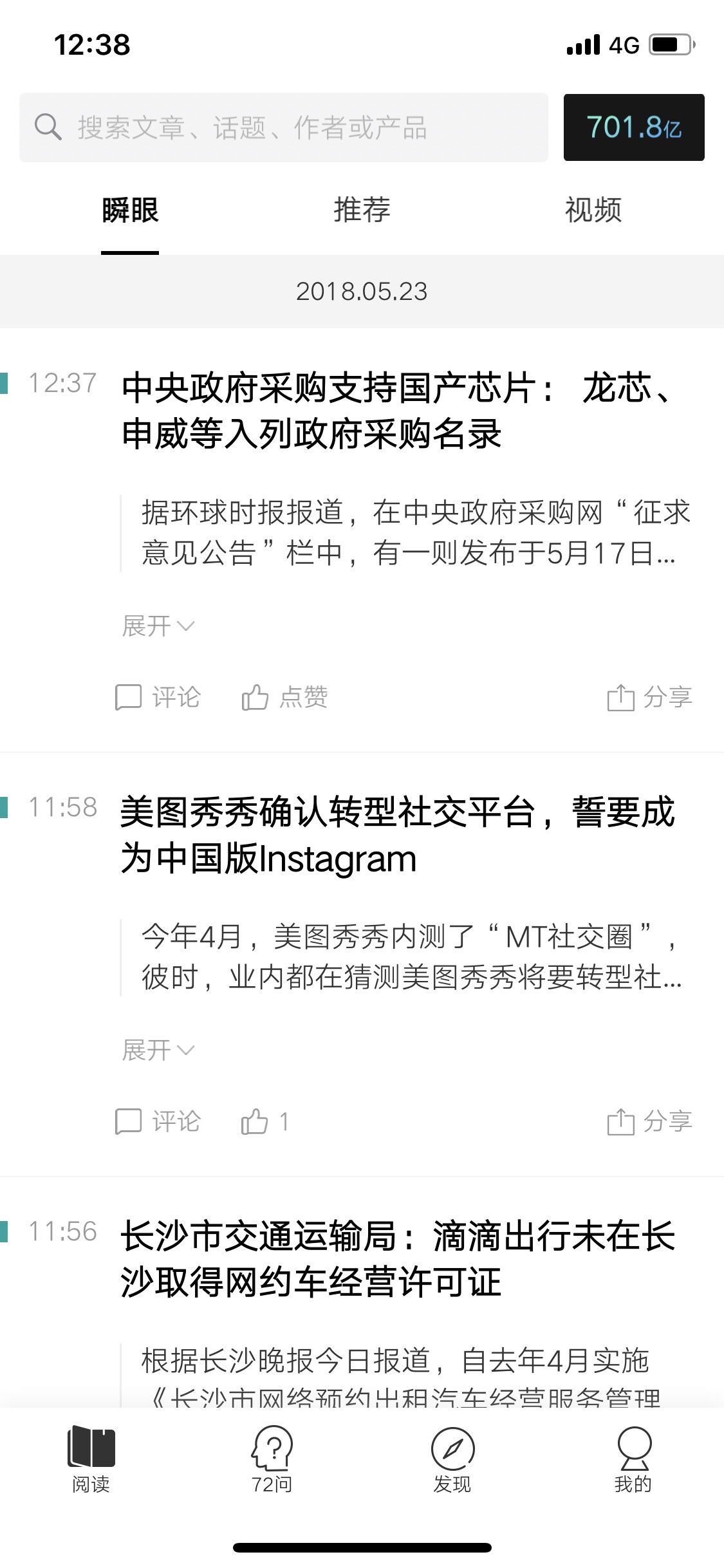The image size is (724, 1568).
Task: Expand 展开 under the 国产芯片 news
Action: tap(158, 626)
